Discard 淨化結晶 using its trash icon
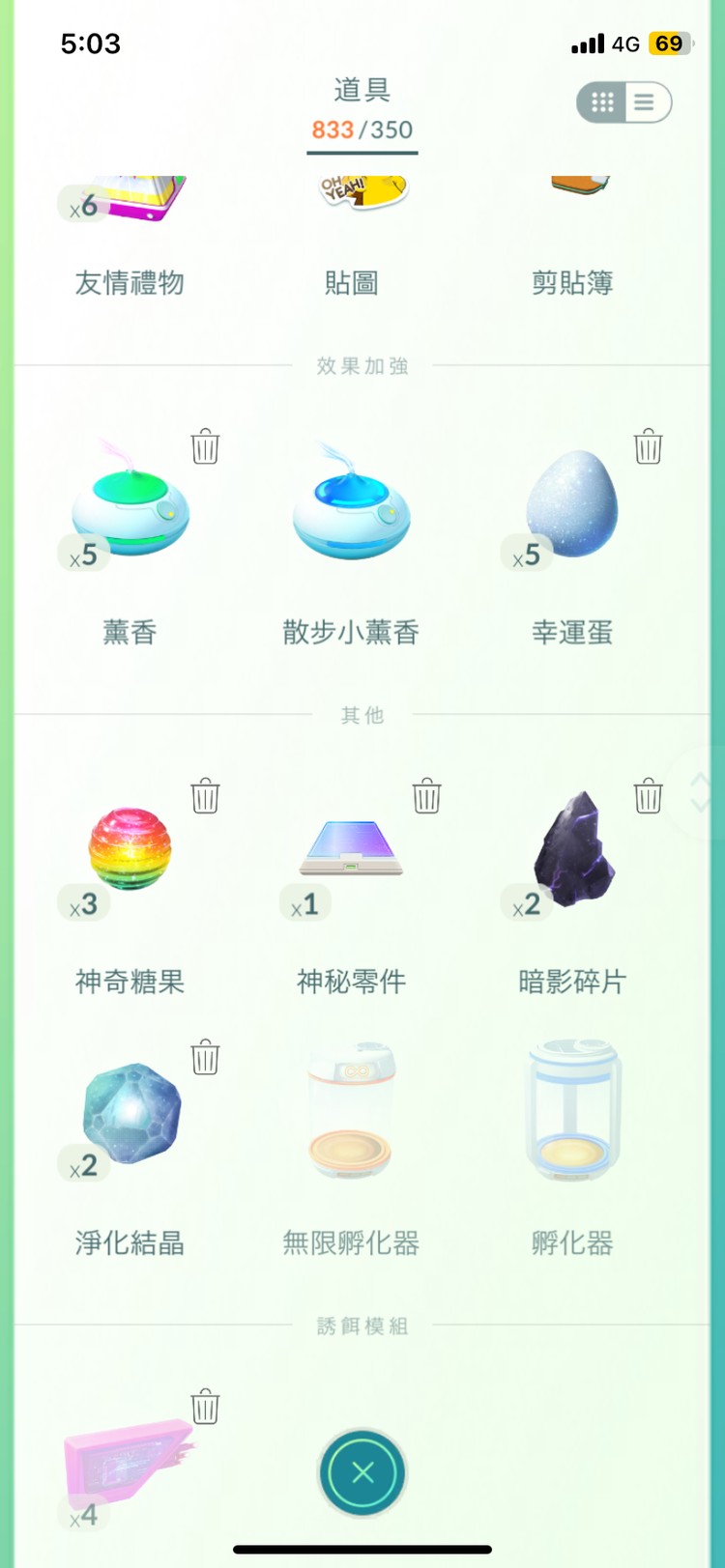Image resolution: width=725 pixels, height=1568 pixels. (x=205, y=1057)
